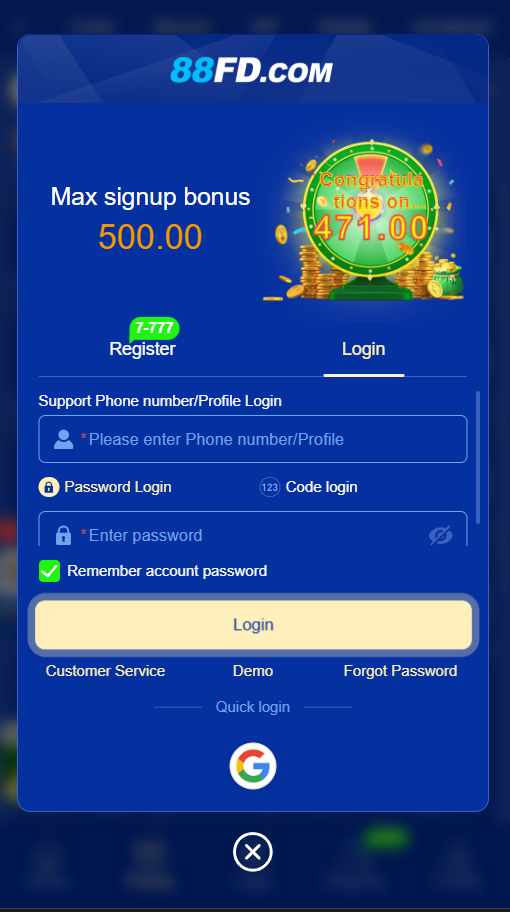Close the login dialog

253,852
